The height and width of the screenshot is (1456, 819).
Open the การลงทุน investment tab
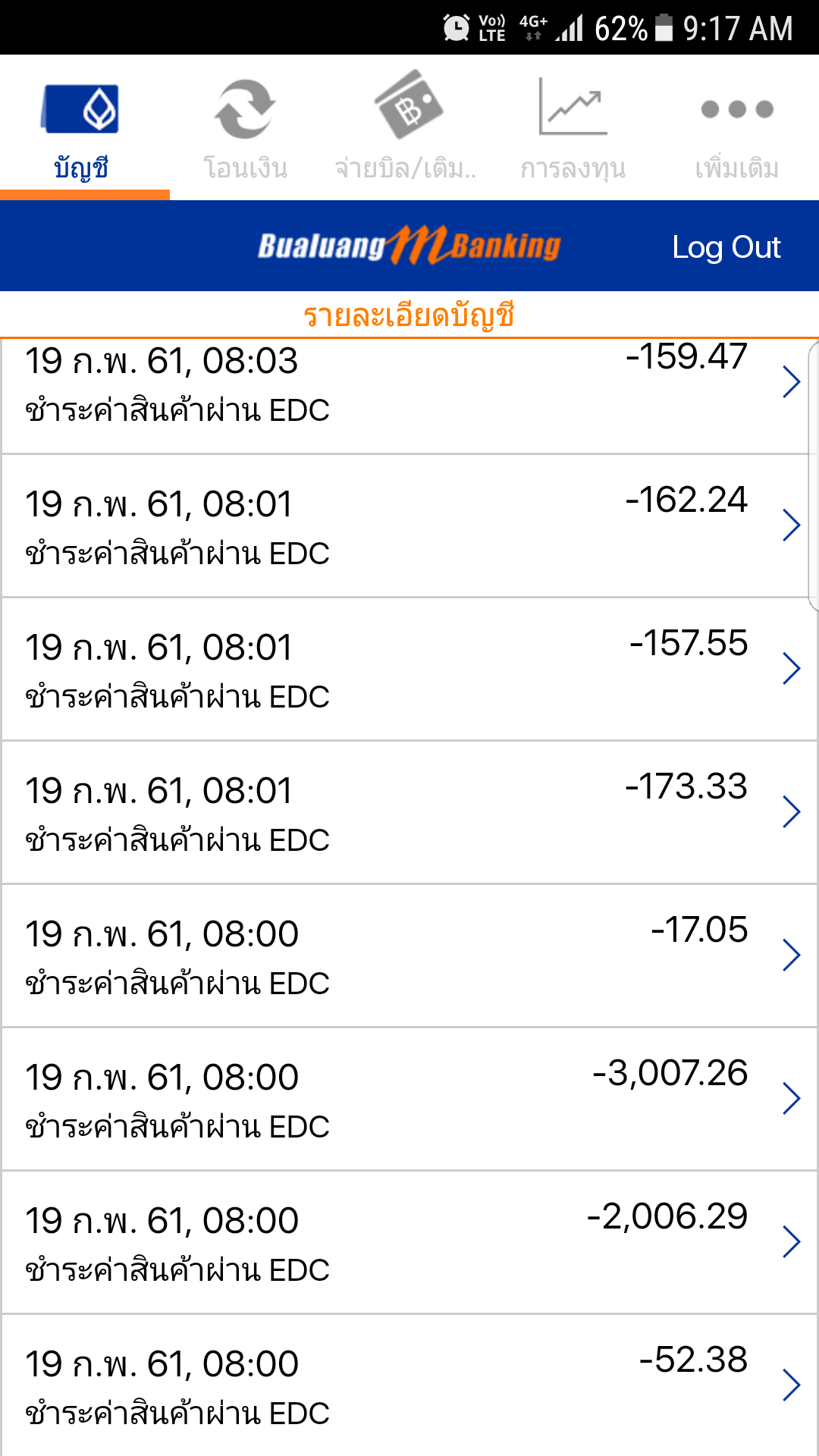[x=573, y=127]
